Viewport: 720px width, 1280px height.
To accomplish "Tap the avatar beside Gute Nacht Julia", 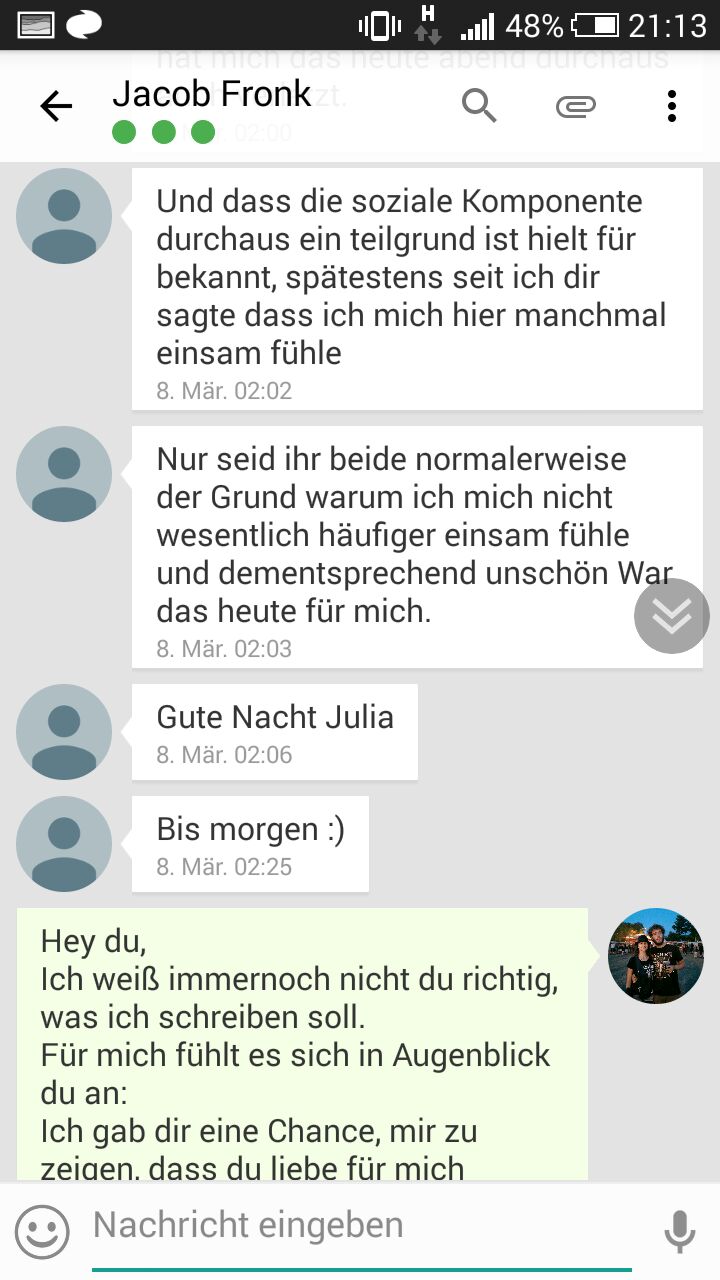I will click(64, 732).
